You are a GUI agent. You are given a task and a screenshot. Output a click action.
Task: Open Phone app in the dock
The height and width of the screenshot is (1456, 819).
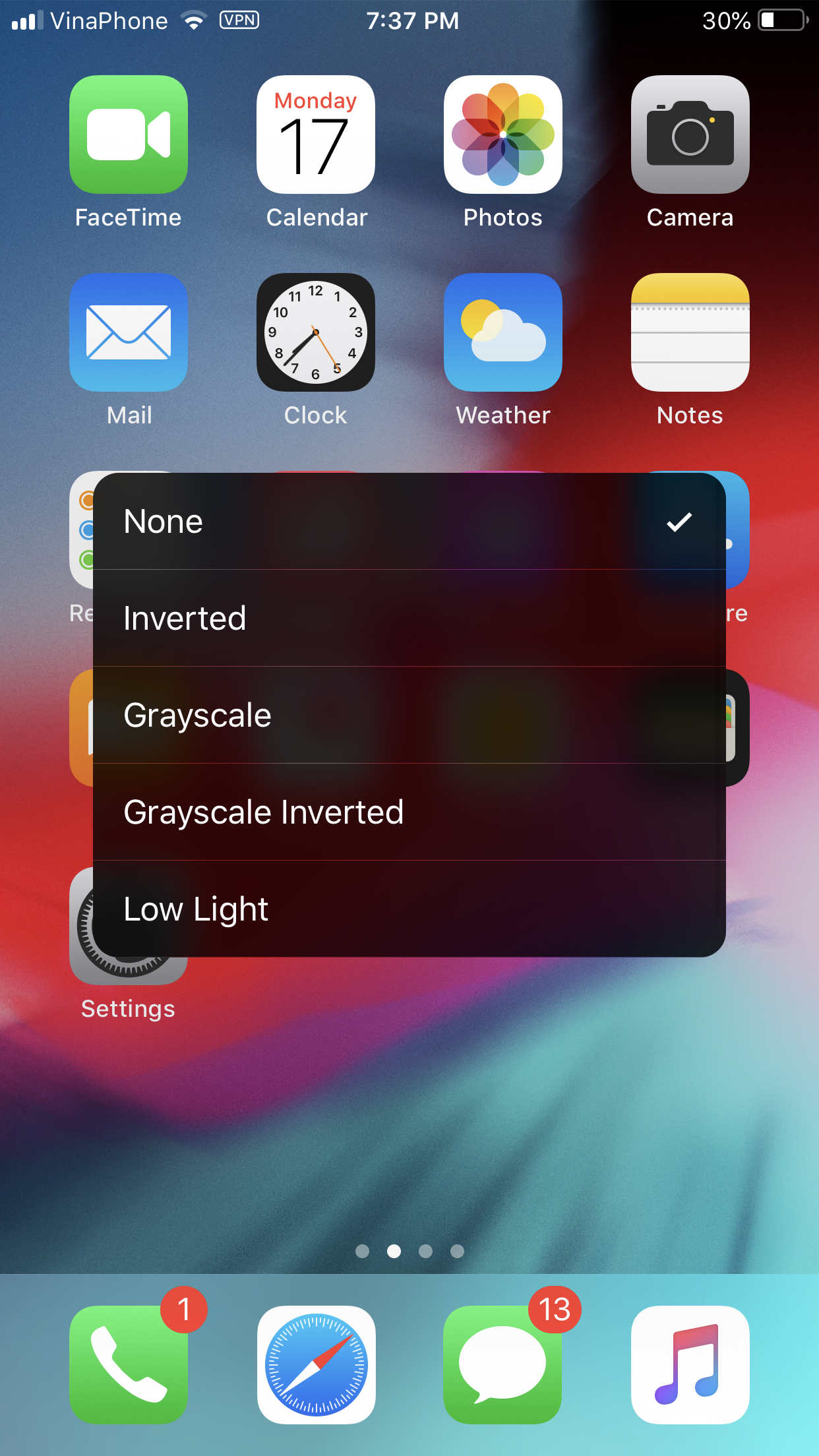pyautogui.click(x=129, y=1365)
